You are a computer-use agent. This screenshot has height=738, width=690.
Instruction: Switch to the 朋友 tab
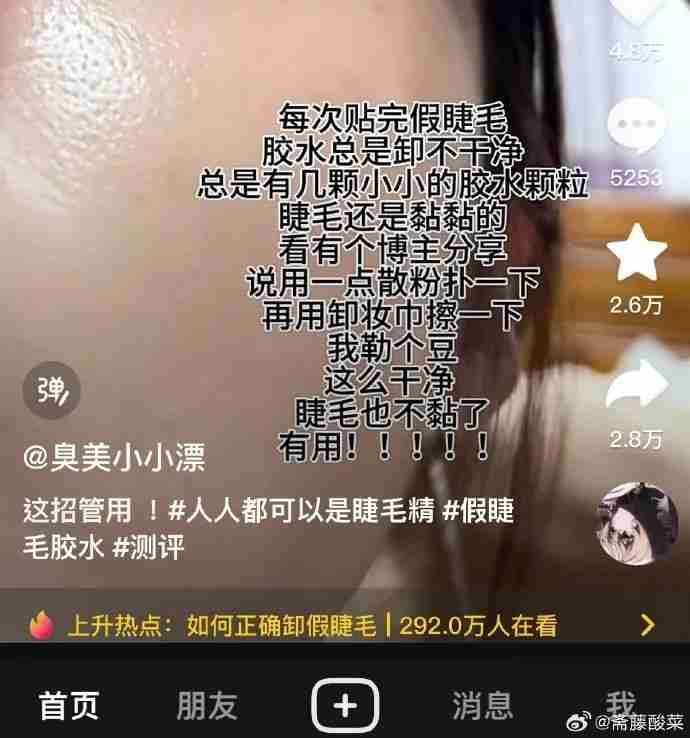pos(207,705)
